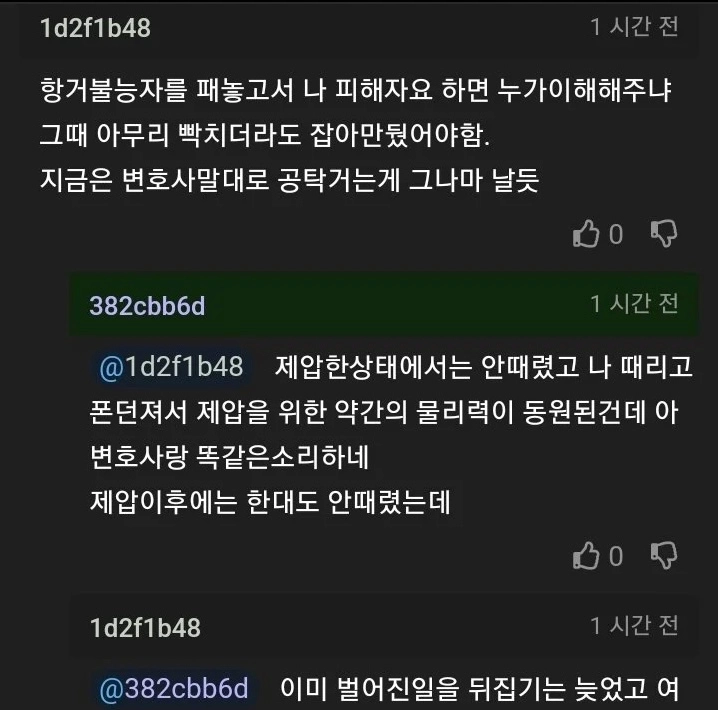Open the @382cbb6d mention in the last reply

174,688
